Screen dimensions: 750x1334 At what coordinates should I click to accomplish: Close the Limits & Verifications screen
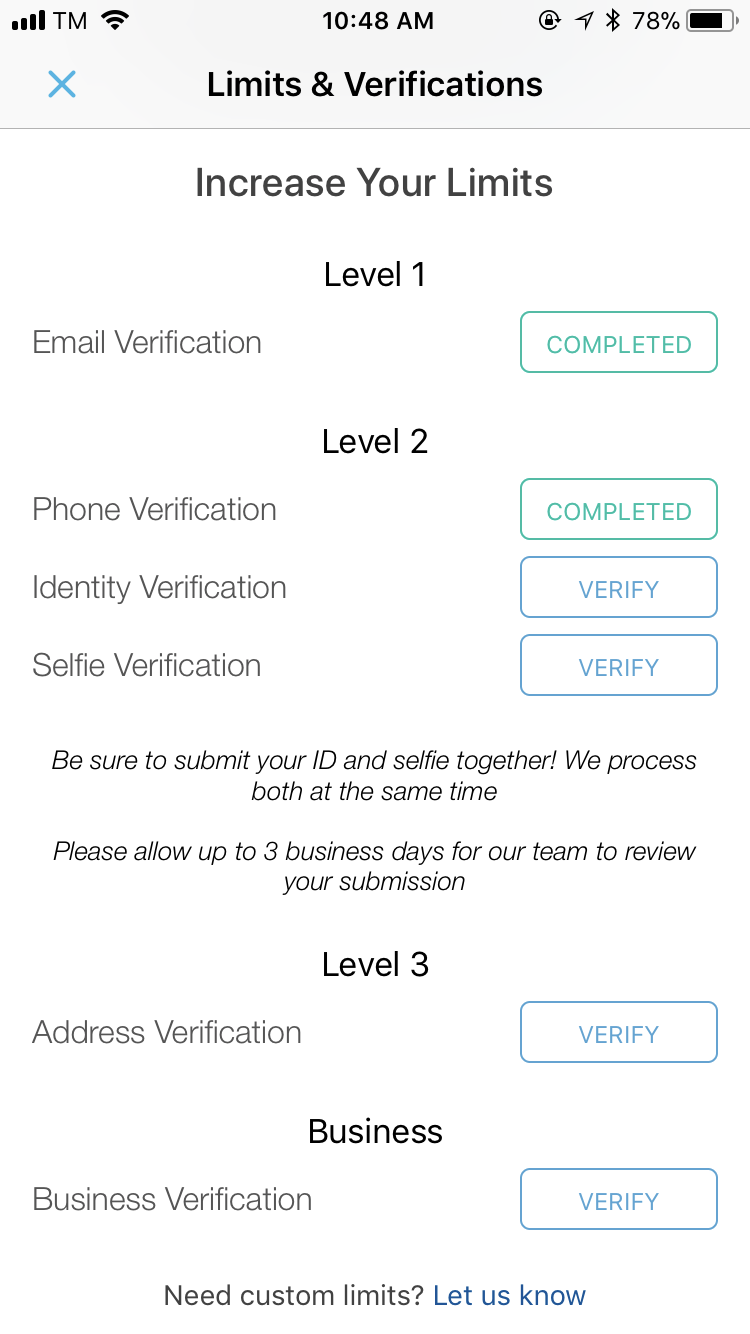(62, 85)
